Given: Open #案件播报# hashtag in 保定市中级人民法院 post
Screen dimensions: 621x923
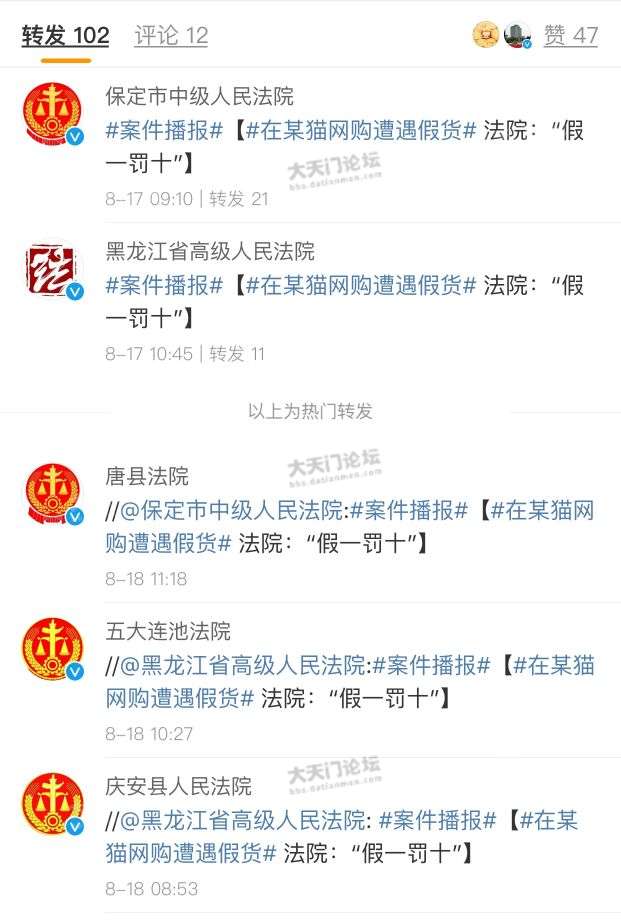Looking at the screenshot, I should click(163, 131).
